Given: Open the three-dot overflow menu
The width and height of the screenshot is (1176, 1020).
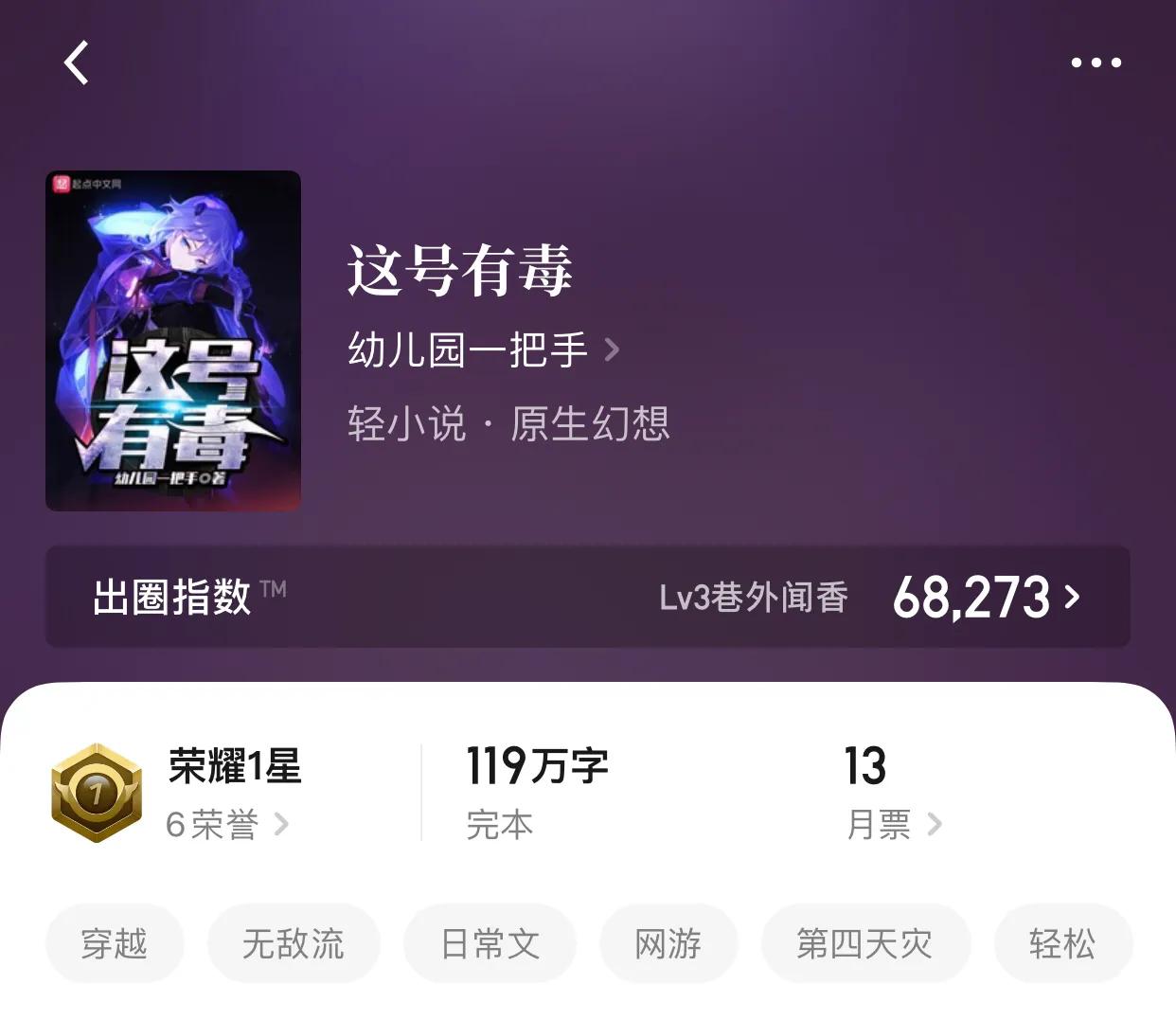Looking at the screenshot, I should [x=1096, y=63].
